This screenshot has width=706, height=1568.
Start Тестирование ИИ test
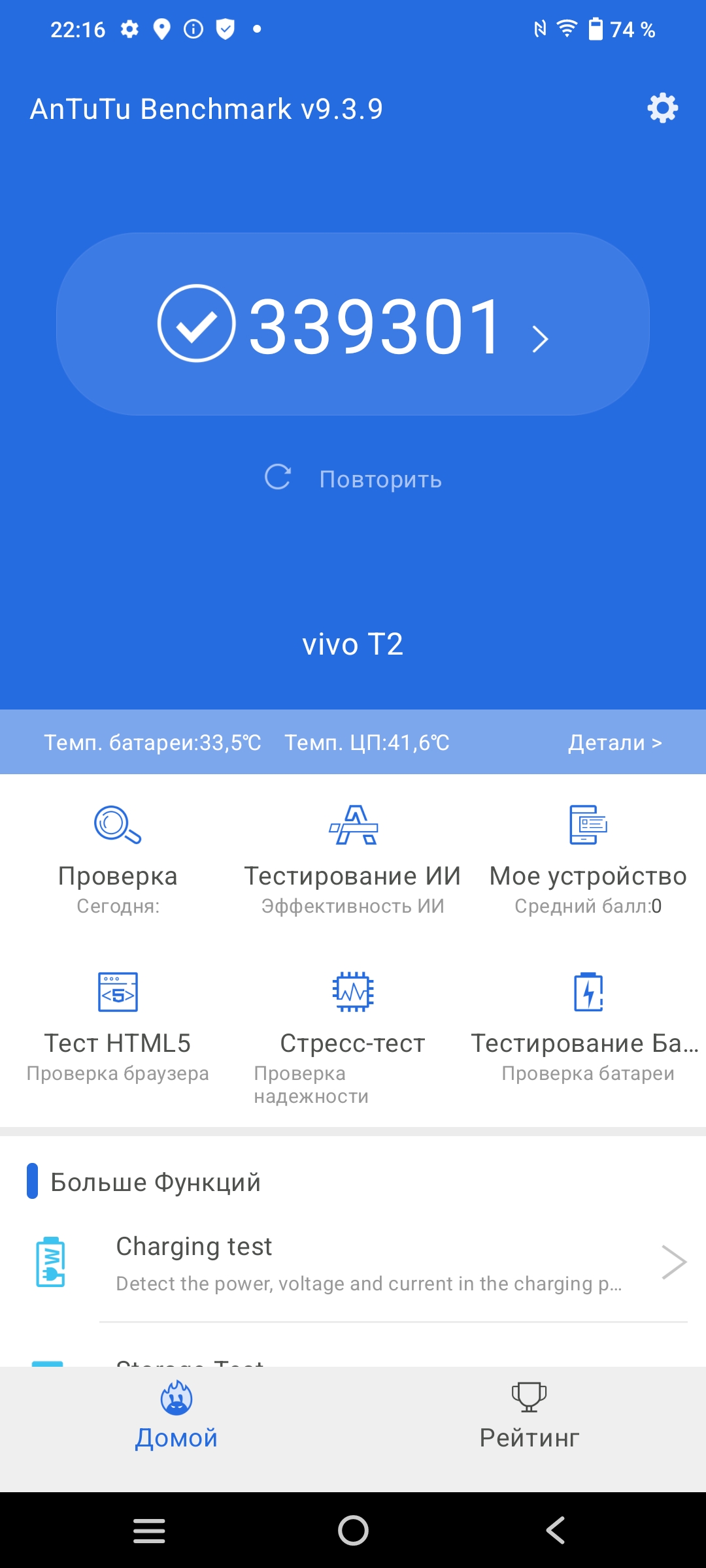(x=353, y=857)
